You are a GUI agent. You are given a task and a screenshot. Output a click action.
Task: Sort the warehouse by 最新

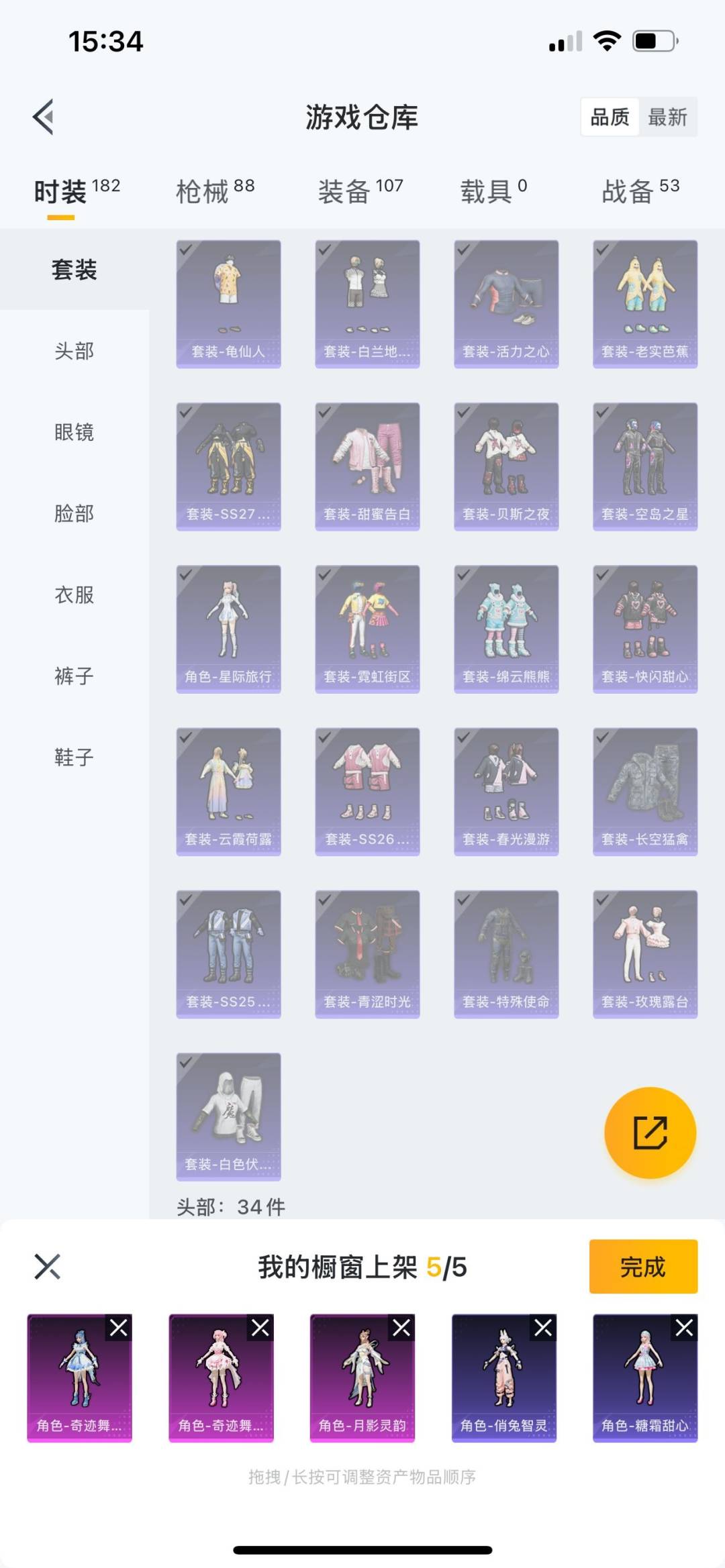pyautogui.click(x=667, y=117)
